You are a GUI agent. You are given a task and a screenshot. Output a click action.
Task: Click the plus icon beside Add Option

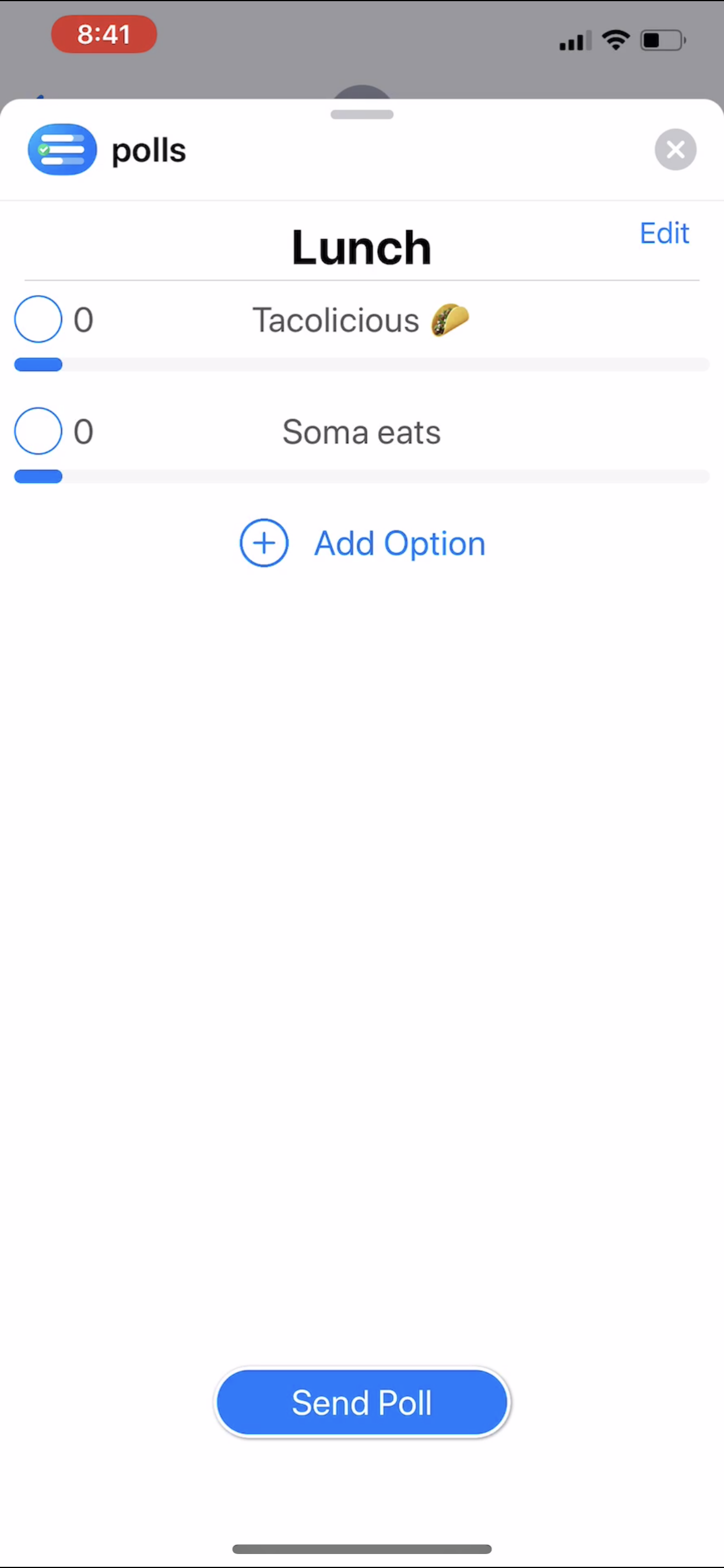pyautogui.click(x=264, y=542)
